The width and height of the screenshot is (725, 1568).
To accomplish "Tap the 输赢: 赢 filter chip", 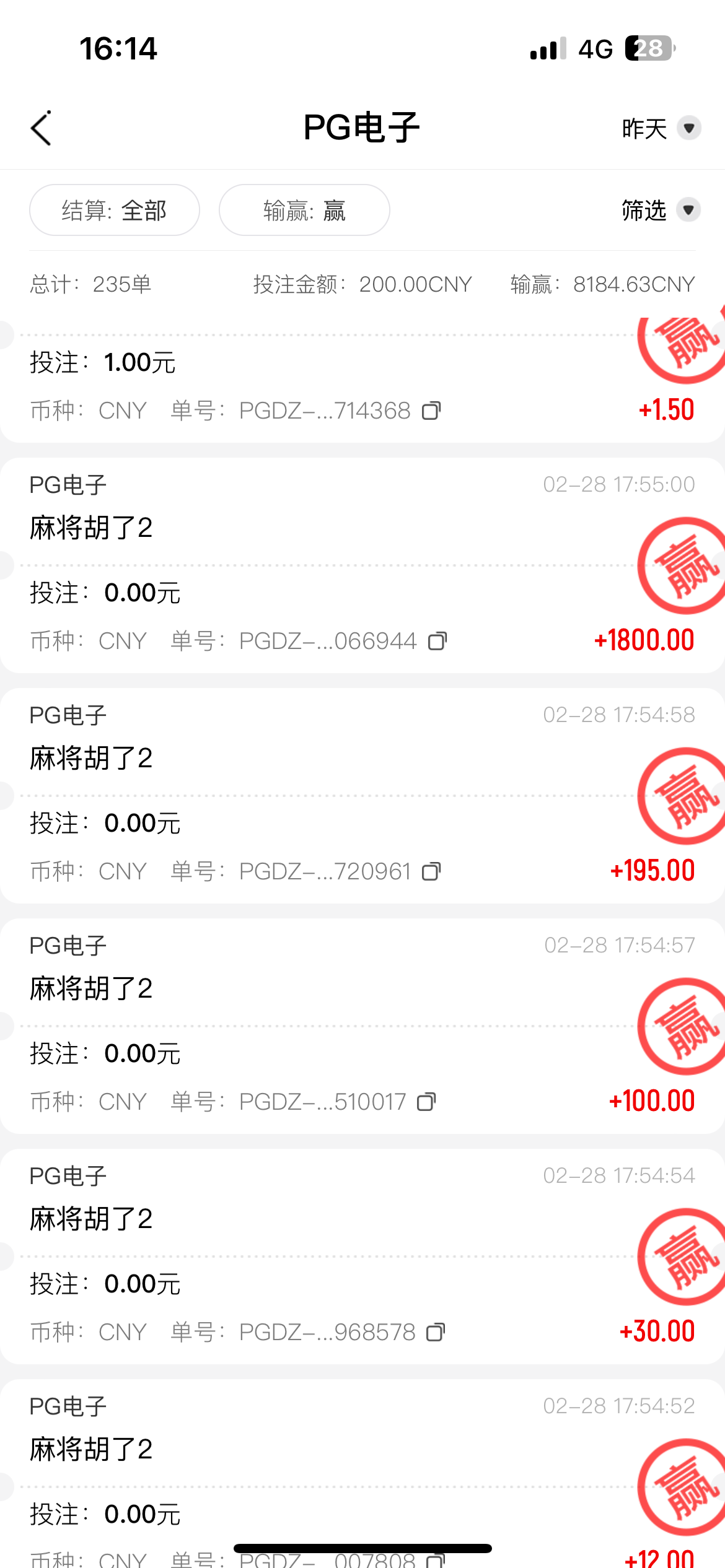I will [304, 211].
